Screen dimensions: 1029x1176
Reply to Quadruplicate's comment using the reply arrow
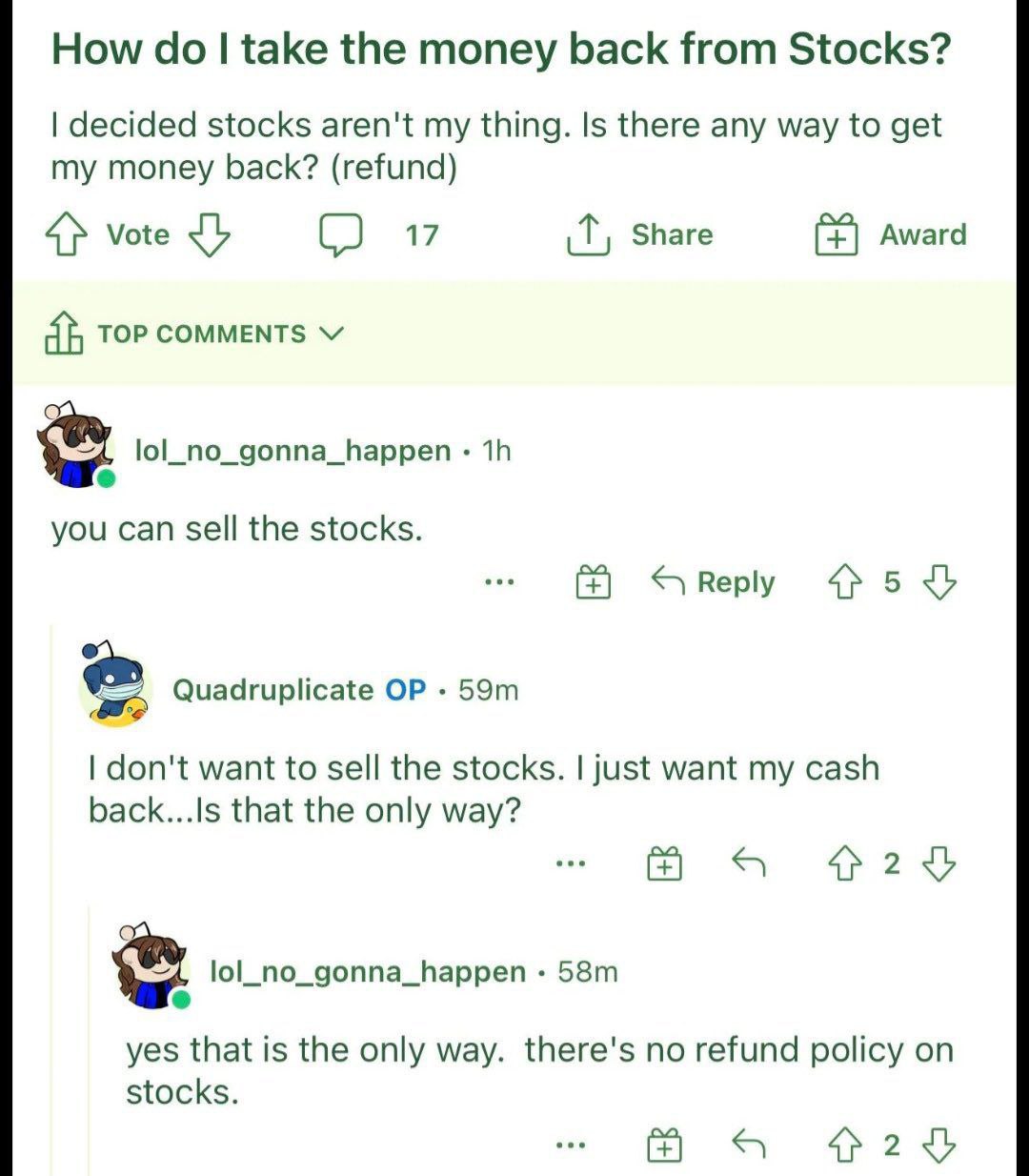coord(749,864)
